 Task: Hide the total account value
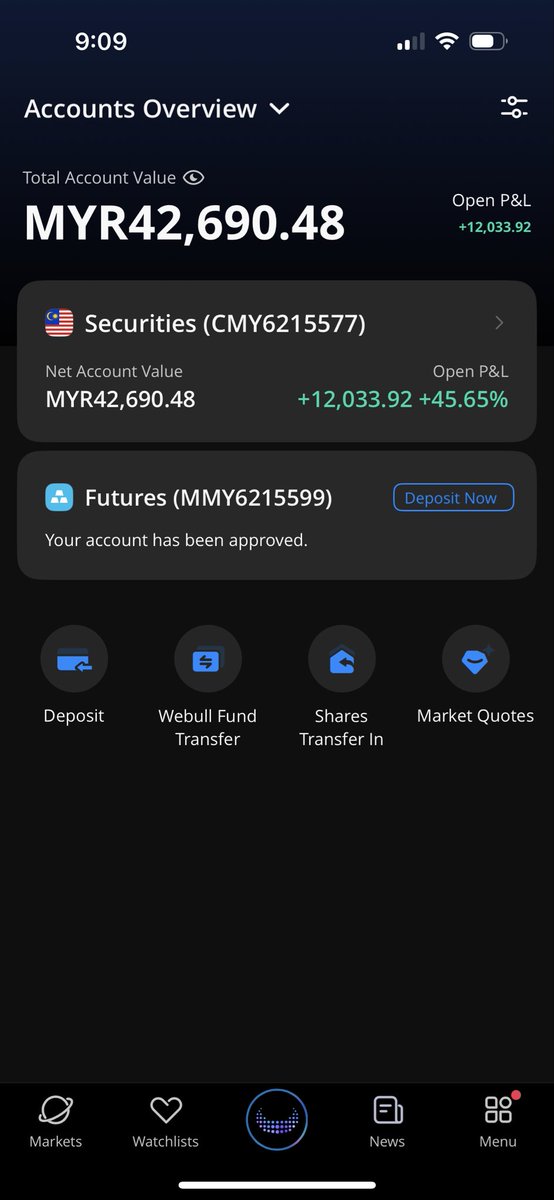coord(194,177)
